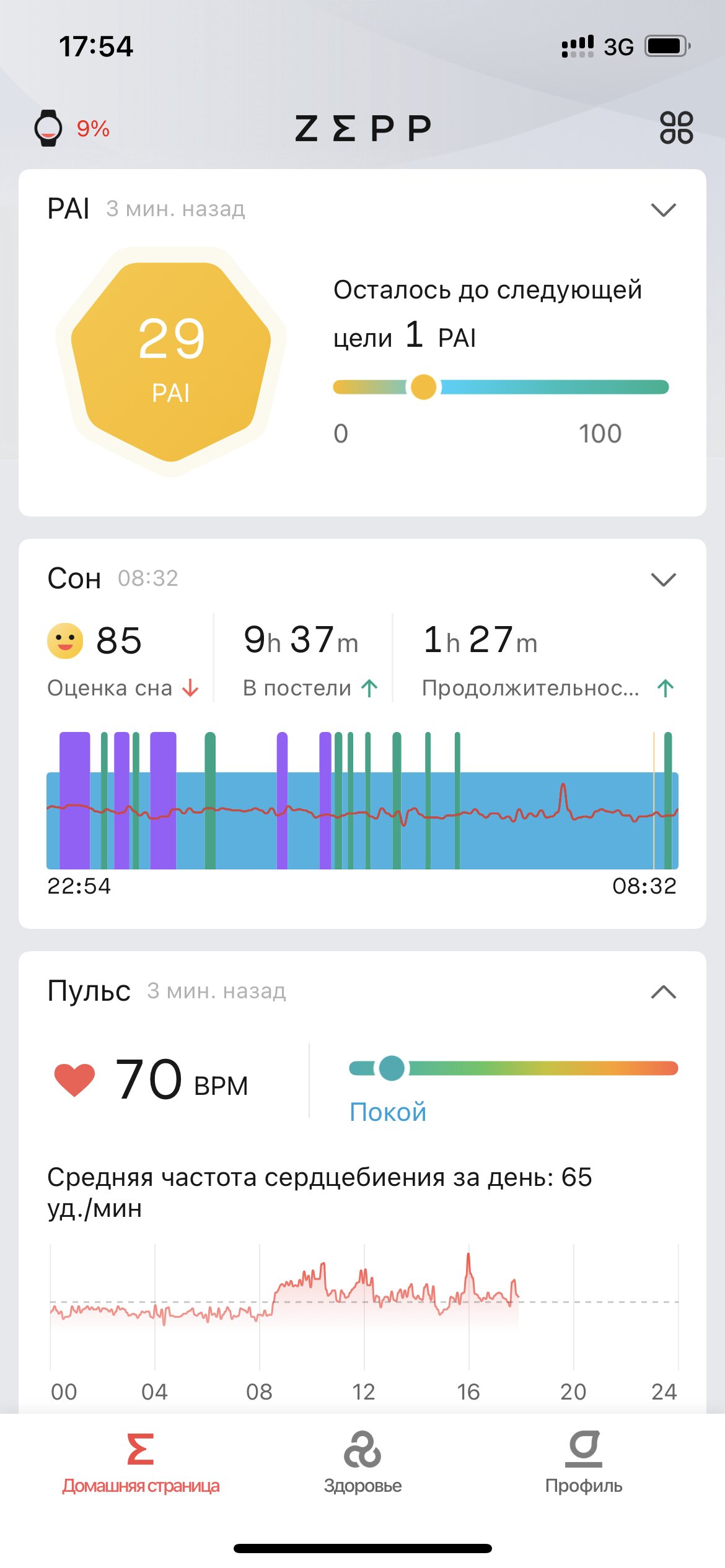This screenshot has height=1568, width=725.
Task: Collapse the Пульс card chevron
Action: pyautogui.click(x=663, y=992)
